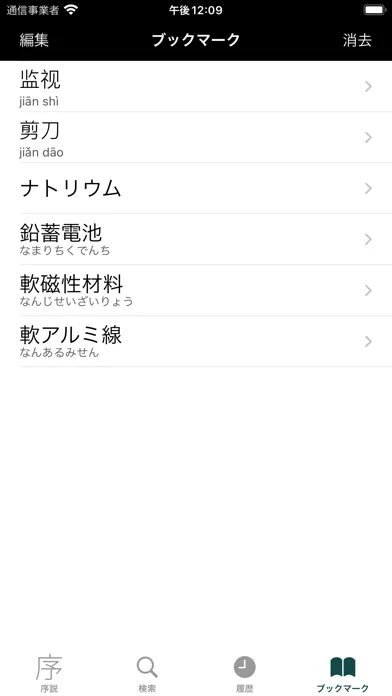This screenshot has height=696, width=392.
Task: Switch to the 序説 tab
Action: click(49, 673)
